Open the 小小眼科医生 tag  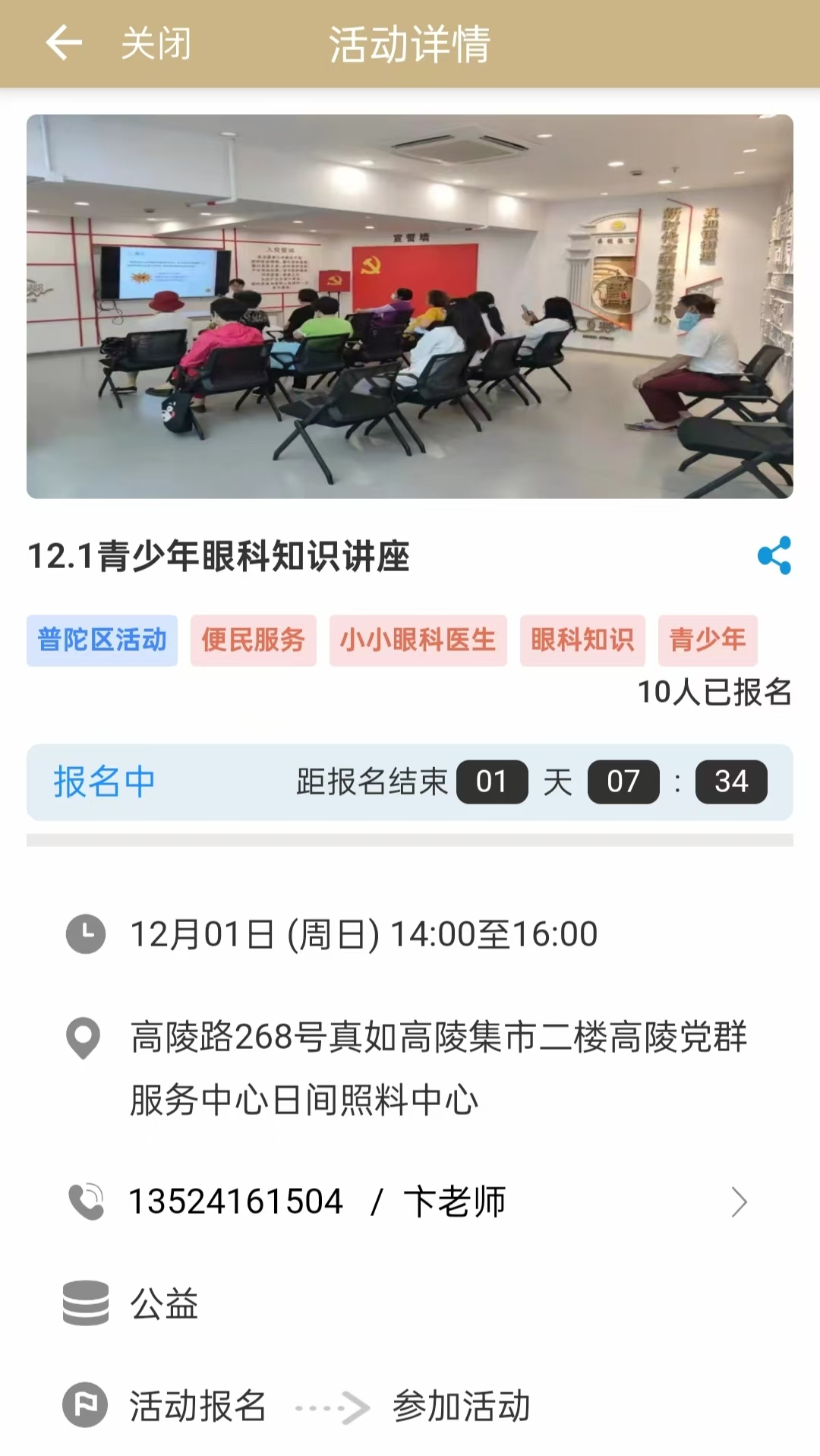click(x=418, y=640)
